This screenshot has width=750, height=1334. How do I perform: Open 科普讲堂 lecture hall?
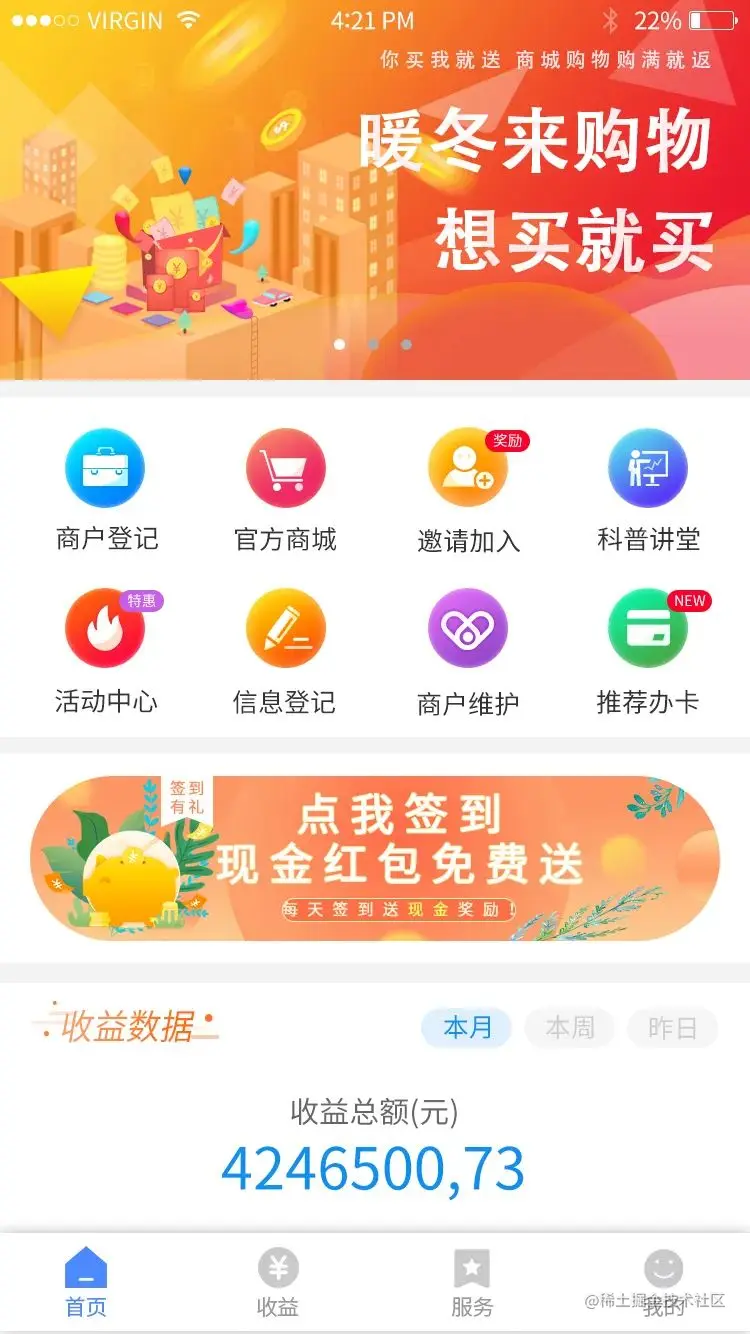pyautogui.click(x=648, y=468)
